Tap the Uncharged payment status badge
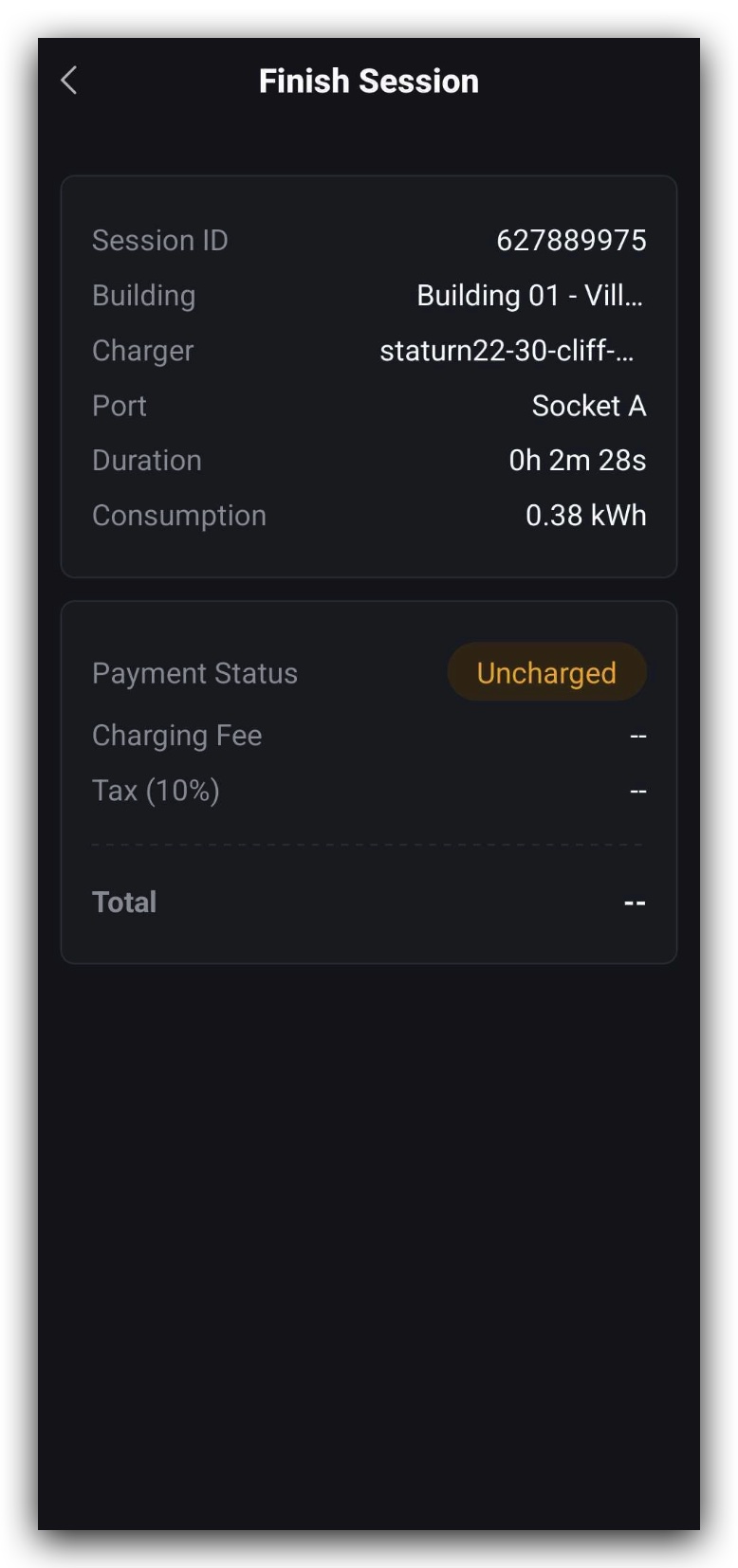The height and width of the screenshot is (1568, 738). [546, 672]
